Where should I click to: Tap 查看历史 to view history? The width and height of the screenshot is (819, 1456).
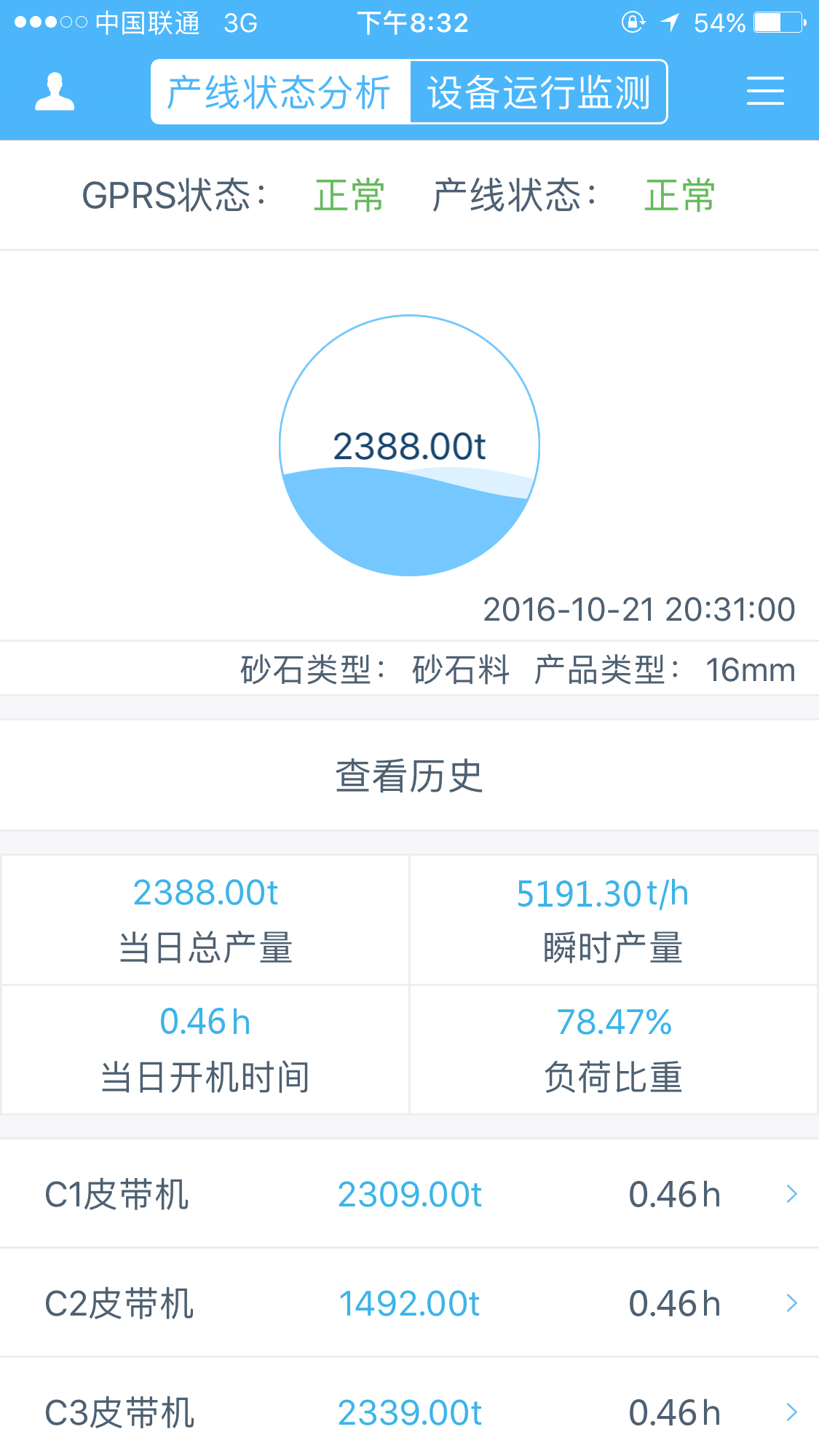pos(409,776)
